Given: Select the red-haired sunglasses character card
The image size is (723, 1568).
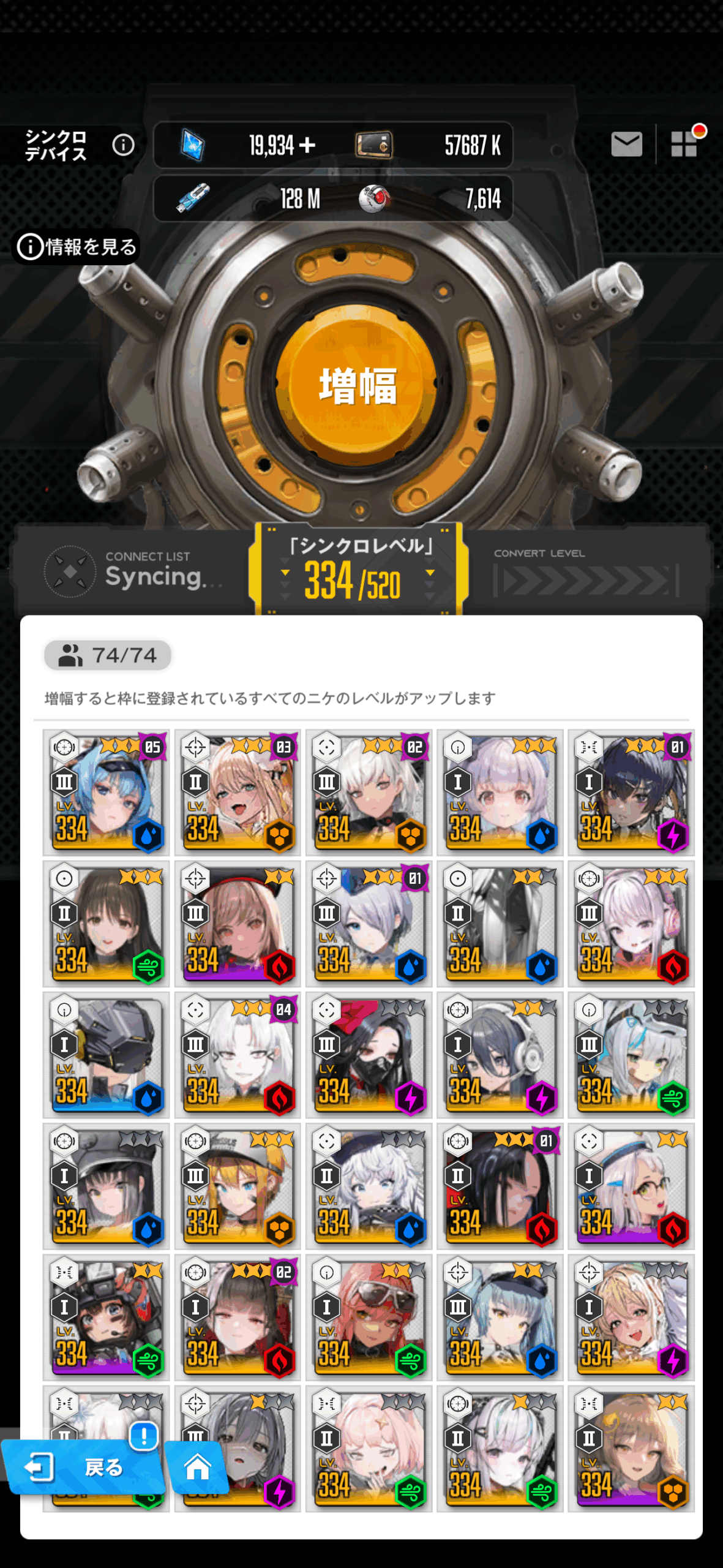Looking at the screenshot, I should pyautogui.click(x=369, y=1317).
